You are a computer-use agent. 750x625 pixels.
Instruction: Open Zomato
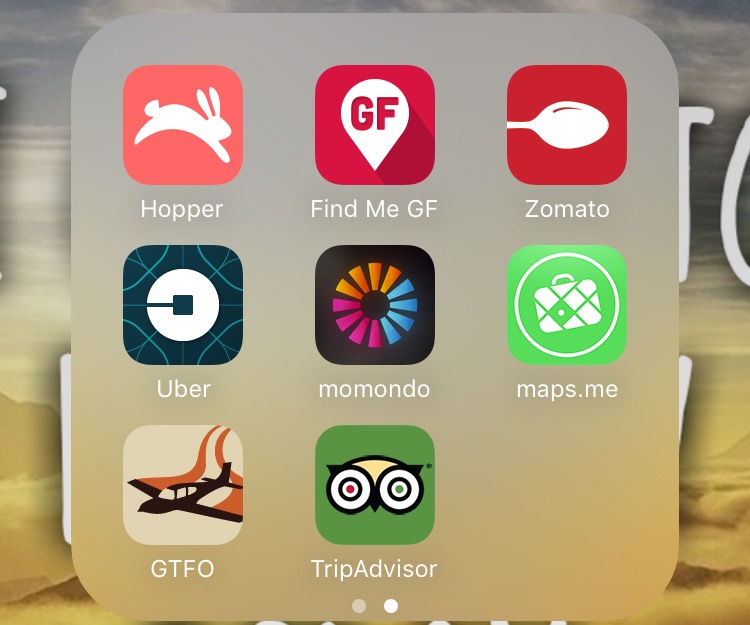[567, 125]
